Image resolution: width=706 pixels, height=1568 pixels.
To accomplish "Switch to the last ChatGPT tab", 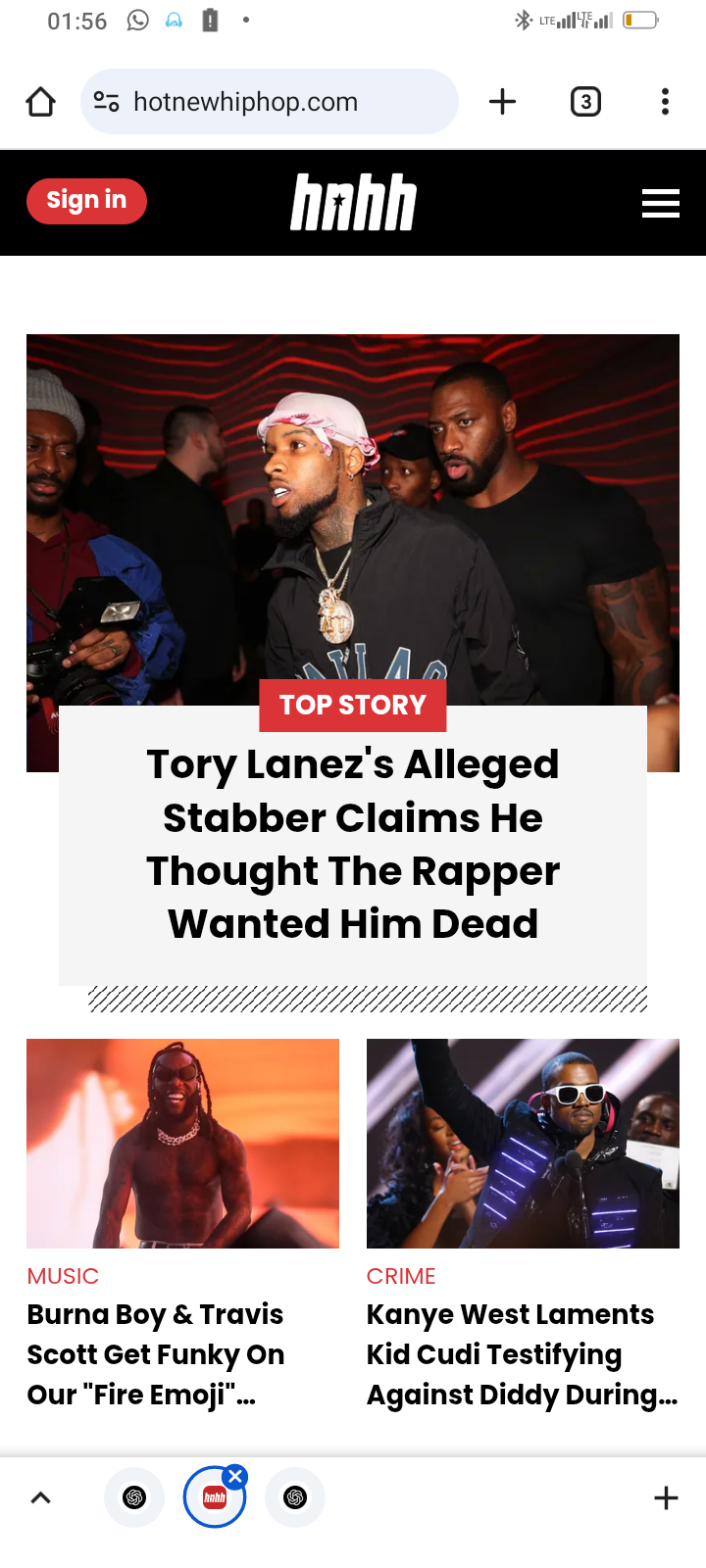I will (x=295, y=1497).
